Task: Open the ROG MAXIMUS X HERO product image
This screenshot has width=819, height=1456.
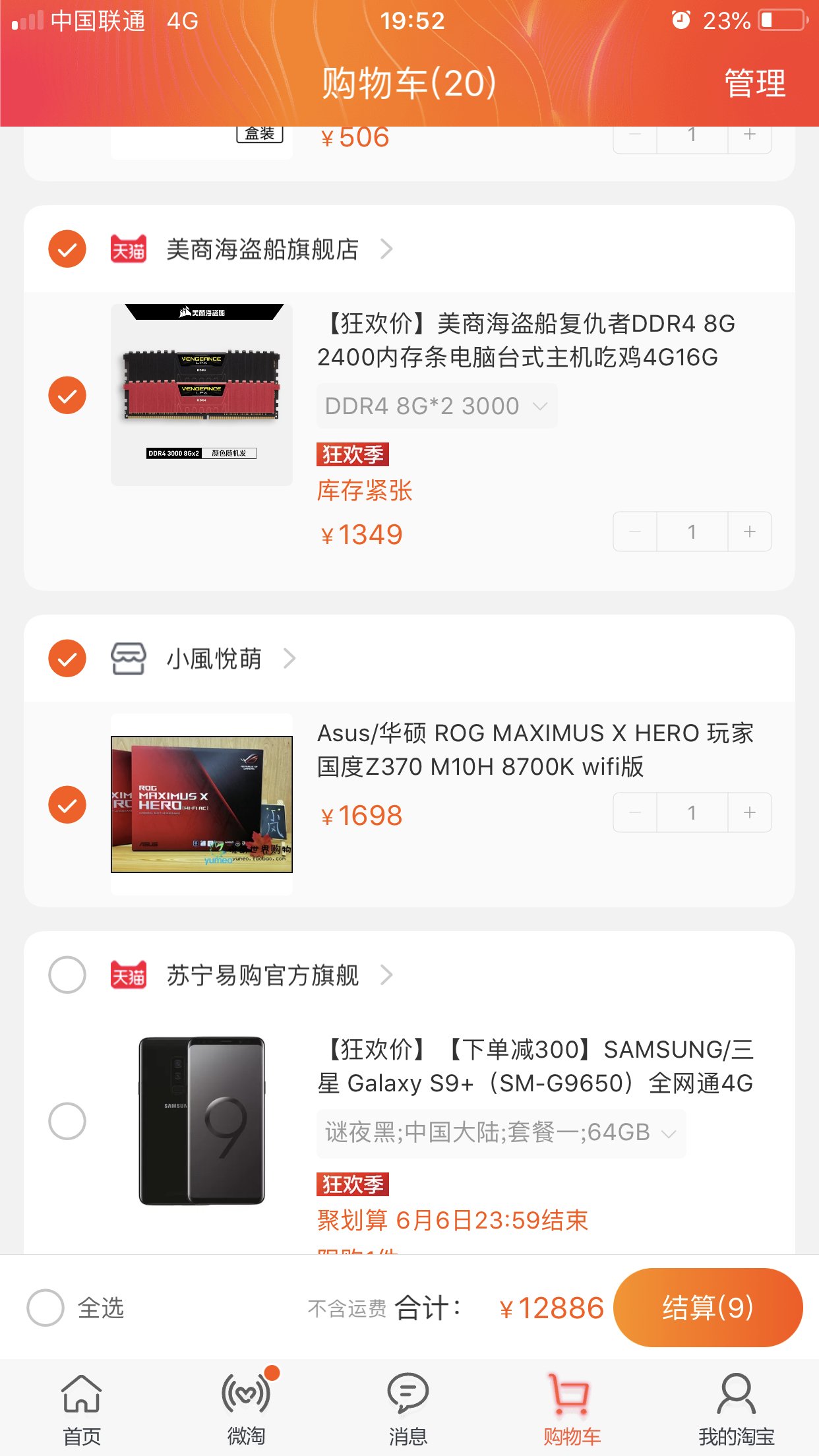Action: coord(202,804)
